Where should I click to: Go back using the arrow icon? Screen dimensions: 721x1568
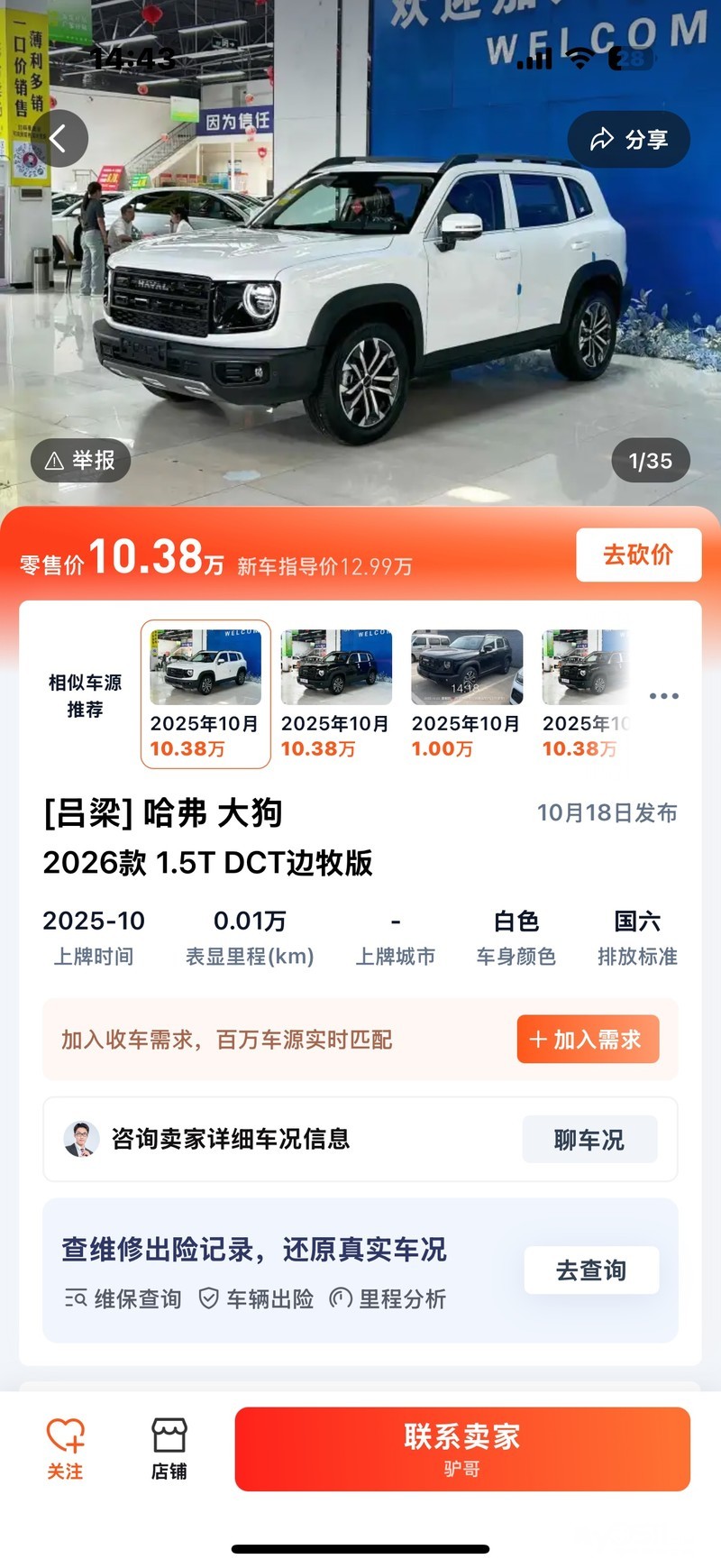point(59,139)
